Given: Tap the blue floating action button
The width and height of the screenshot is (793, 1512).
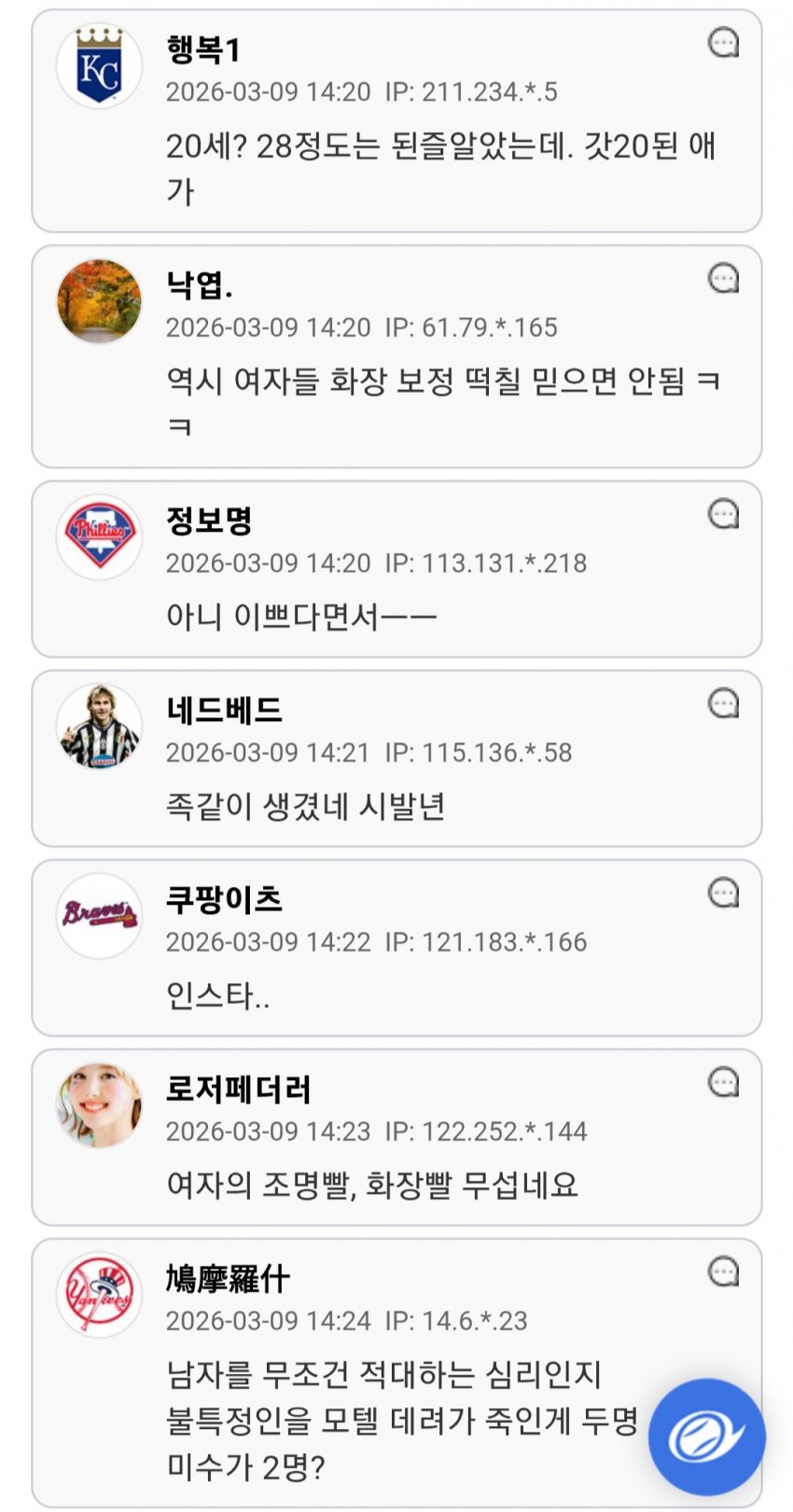Looking at the screenshot, I should click(706, 1436).
